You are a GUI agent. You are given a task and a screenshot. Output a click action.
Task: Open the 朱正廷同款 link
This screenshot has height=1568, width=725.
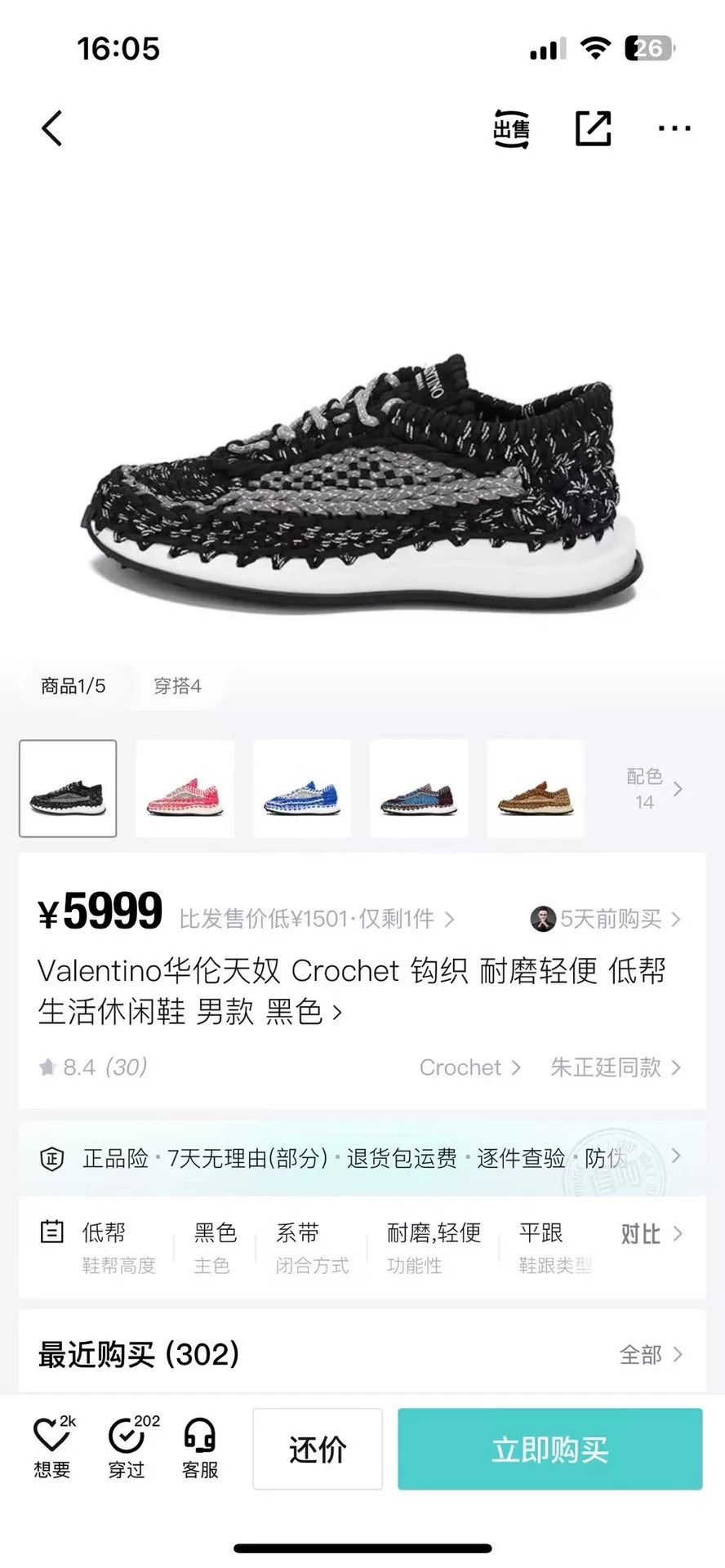pos(616,1067)
